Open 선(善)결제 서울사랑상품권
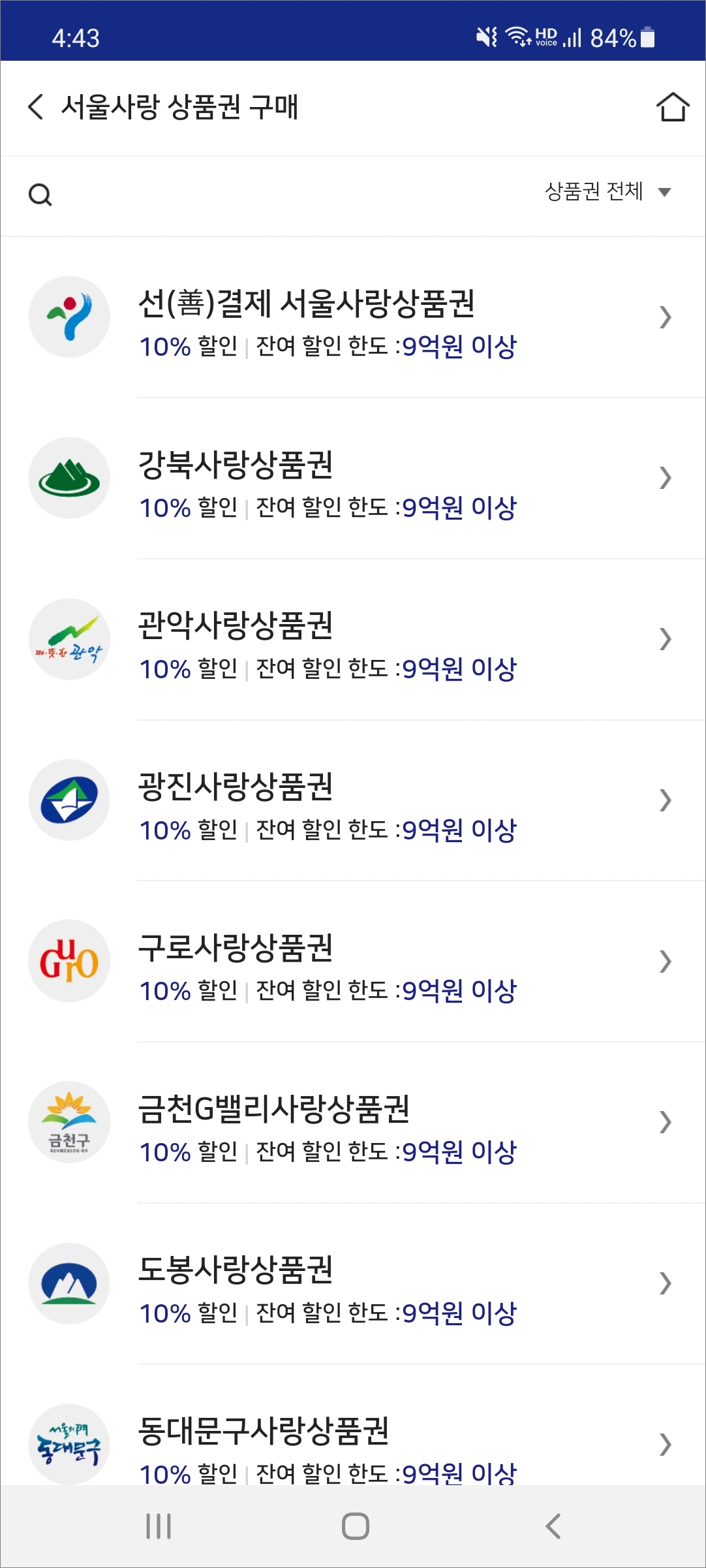 point(352,318)
